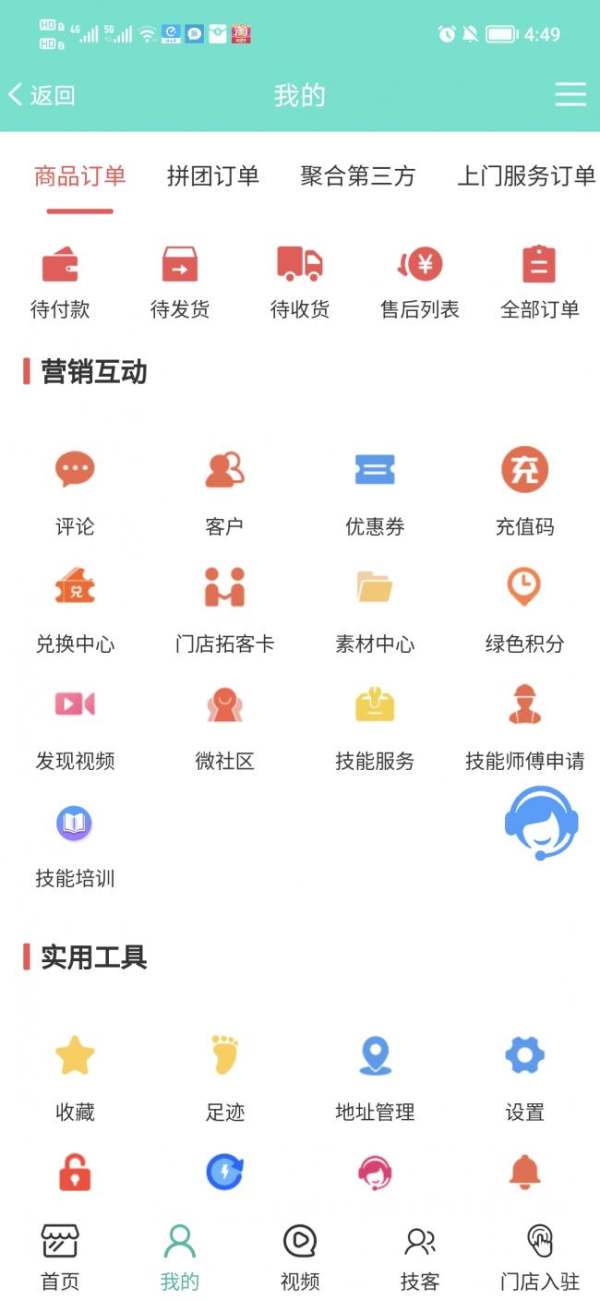600x1300 pixels.
Task: Switch to the 拼团订单 tab
Action: pos(213,177)
